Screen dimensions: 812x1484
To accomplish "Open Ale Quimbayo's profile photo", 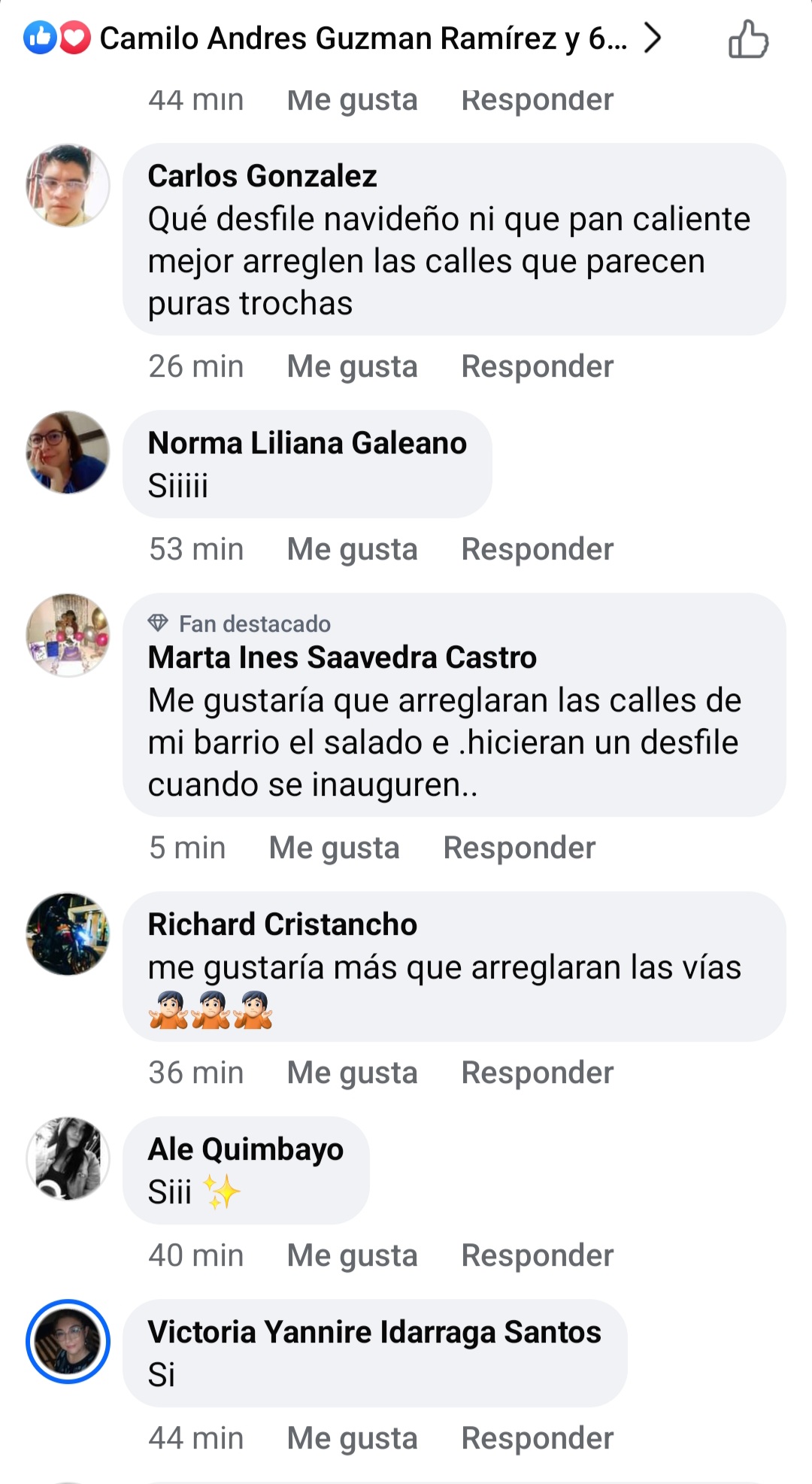I will click(68, 1158).
